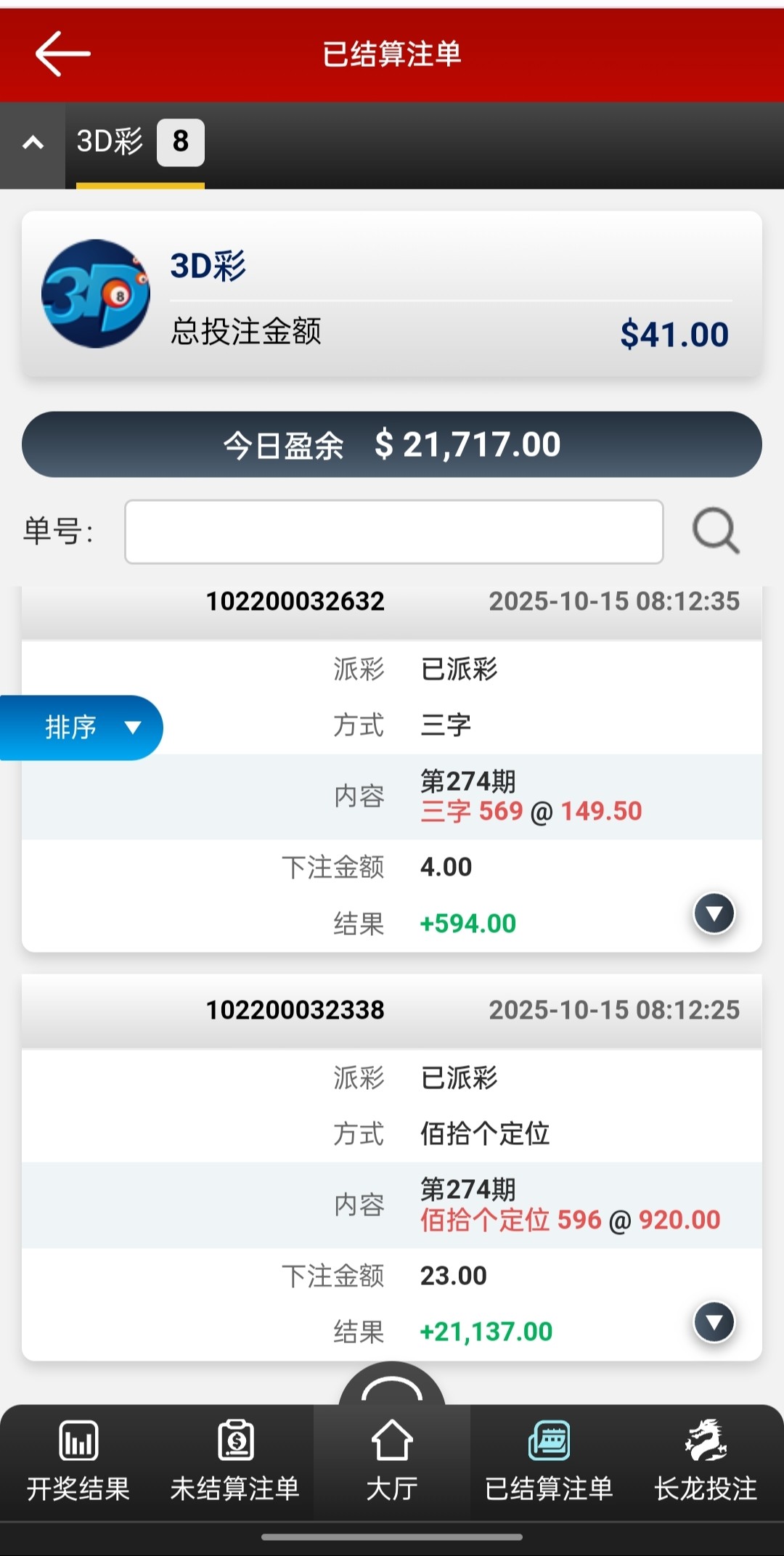Enter an order number in 单号 field
Viewport: 784px width, 1556px height.
[x=393, y=531]
